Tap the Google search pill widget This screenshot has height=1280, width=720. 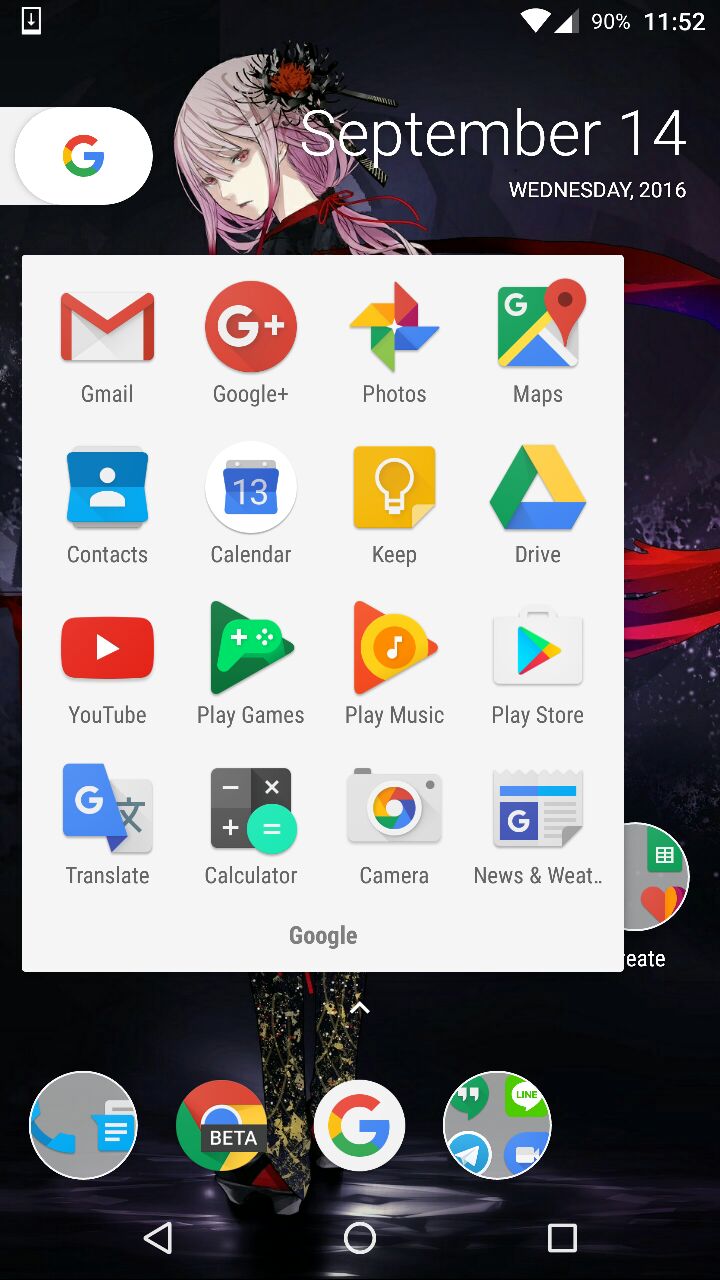coord(83,156)
